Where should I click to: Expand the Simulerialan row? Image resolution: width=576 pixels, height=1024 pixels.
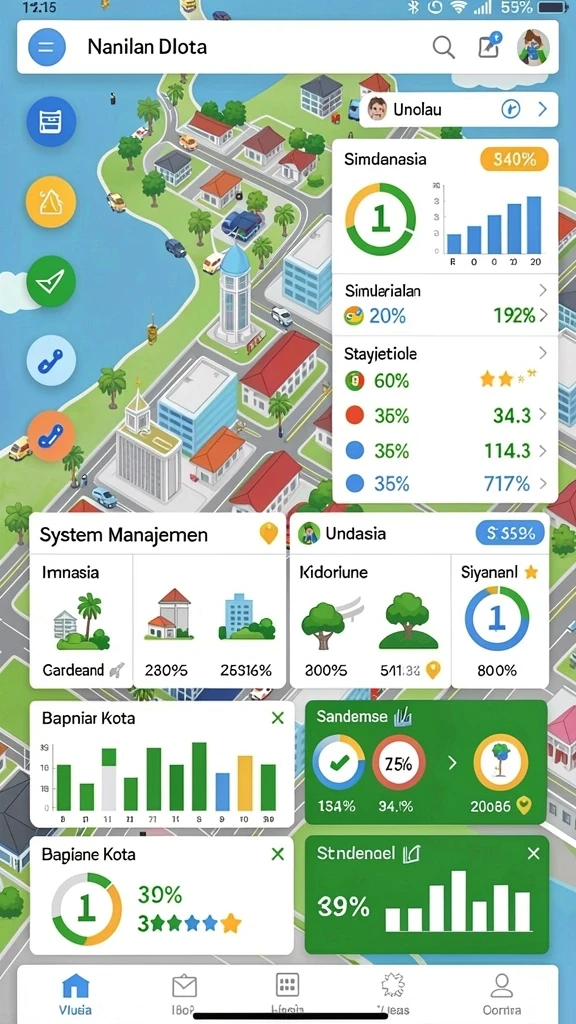(x=445, y=304)
